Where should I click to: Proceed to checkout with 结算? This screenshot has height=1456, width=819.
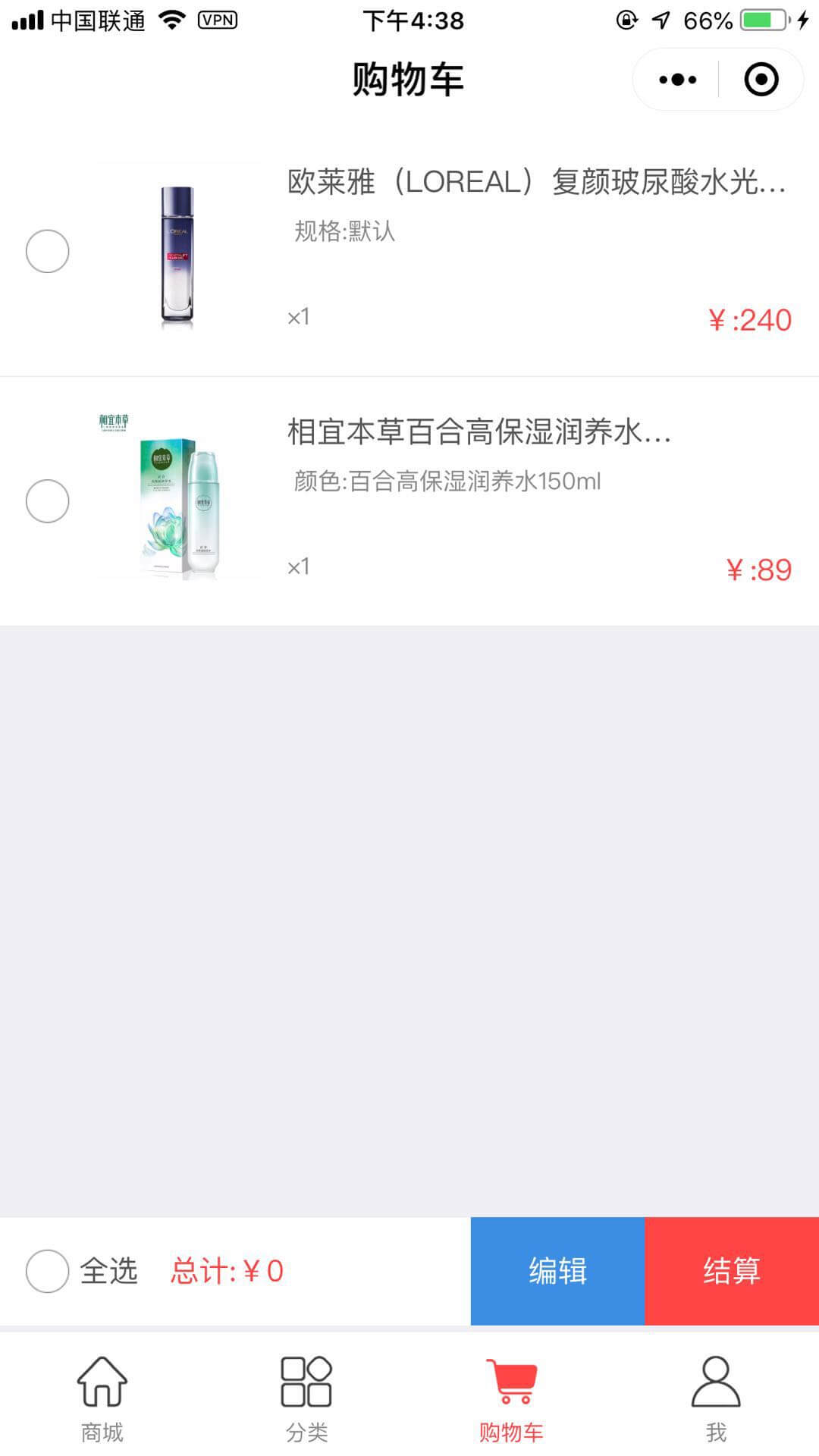732,1271
